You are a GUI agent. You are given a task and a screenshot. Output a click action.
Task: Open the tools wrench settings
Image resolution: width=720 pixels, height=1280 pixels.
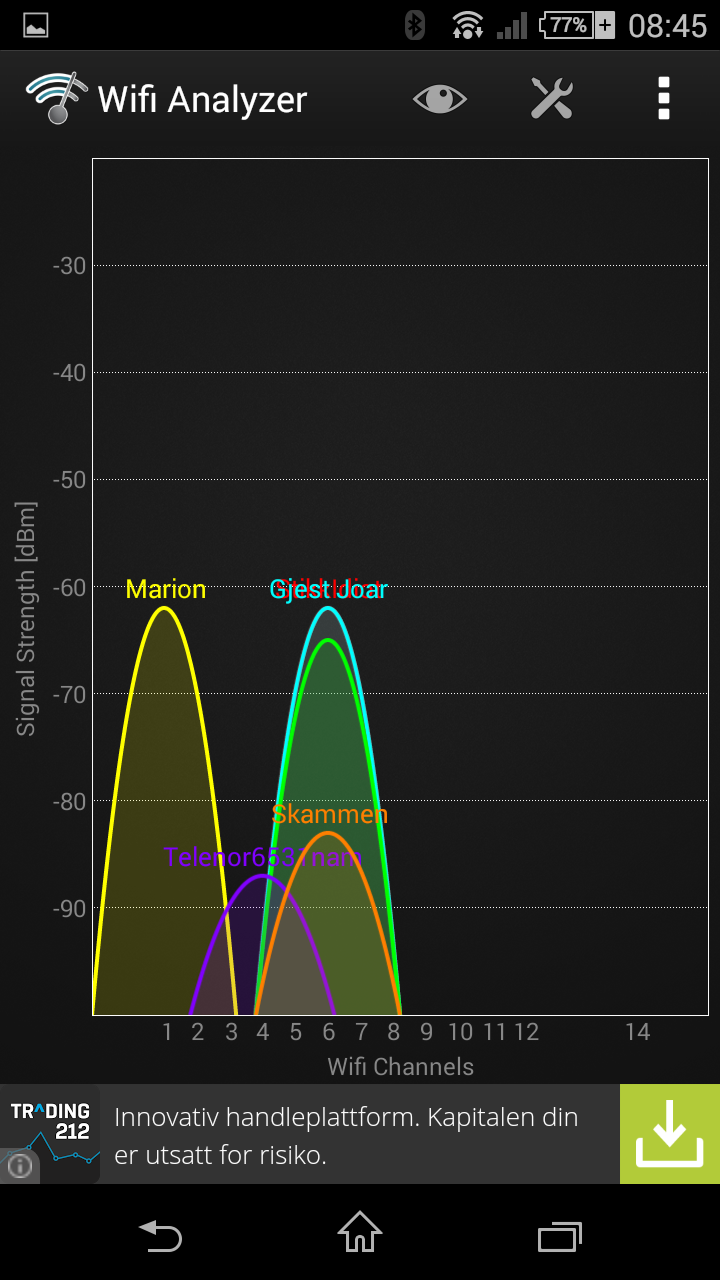click(551, 99)
